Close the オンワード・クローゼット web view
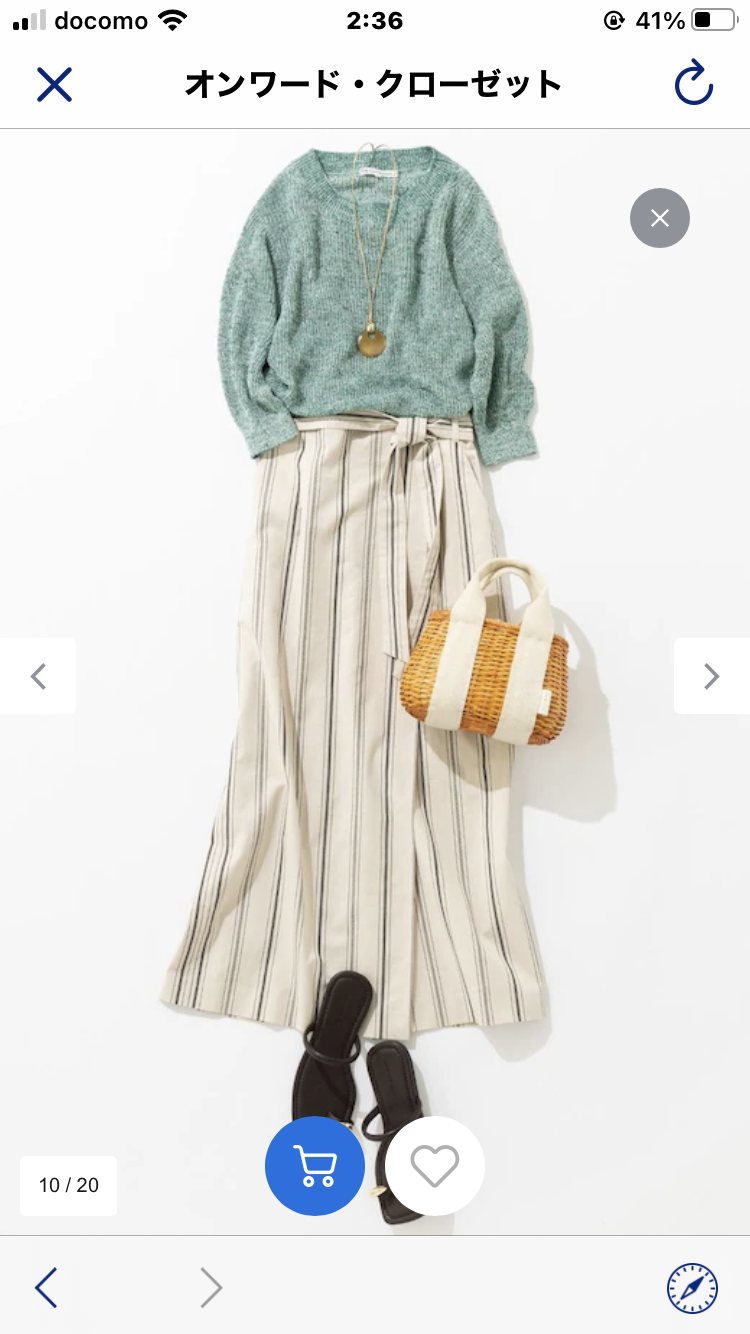Image resolution: width=750 pixels, height=1334 pixels. coord(54,84)
